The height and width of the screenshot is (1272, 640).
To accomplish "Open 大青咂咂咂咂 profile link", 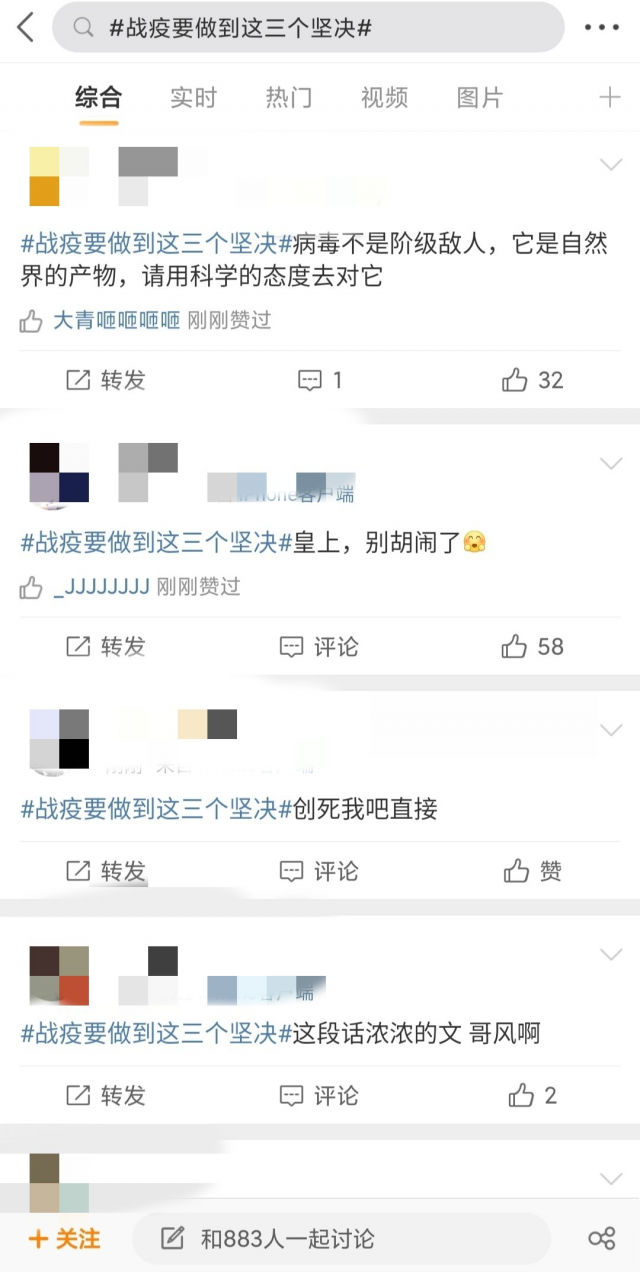I will pos(116,321).
